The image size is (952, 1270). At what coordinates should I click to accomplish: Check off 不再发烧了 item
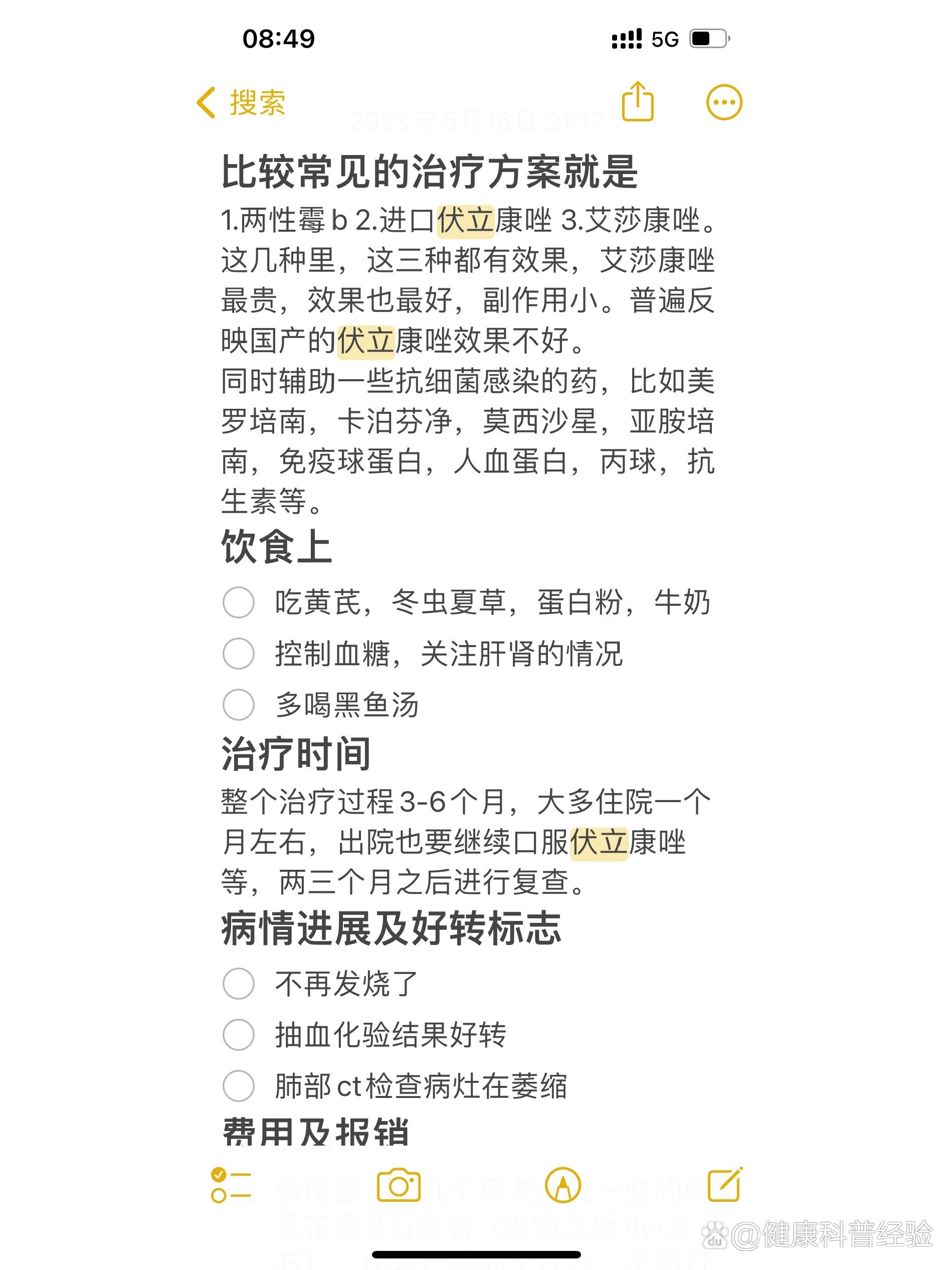pyautogui.click(x=238, y=984)
